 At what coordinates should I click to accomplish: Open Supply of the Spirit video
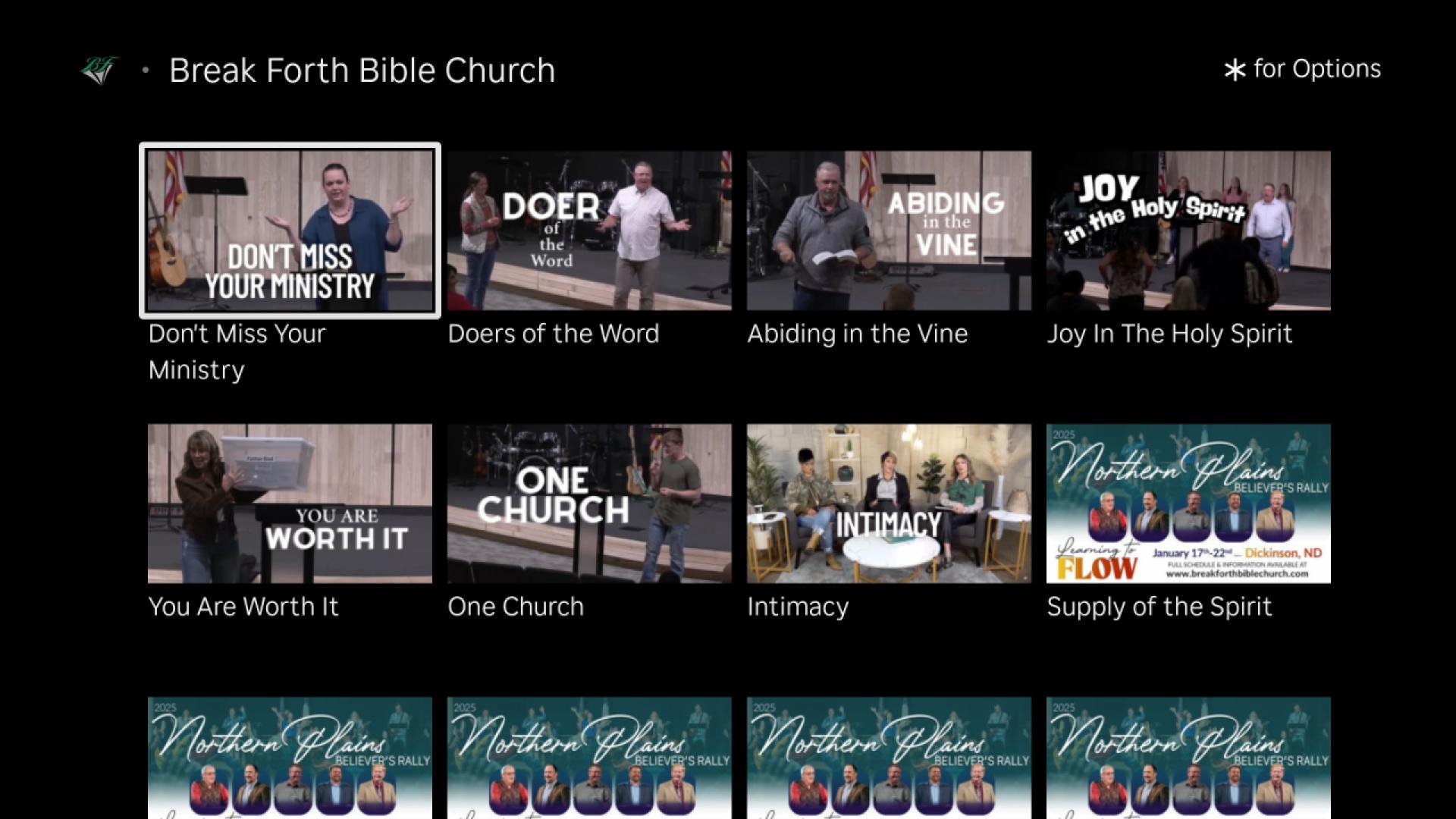[1188, 504]
